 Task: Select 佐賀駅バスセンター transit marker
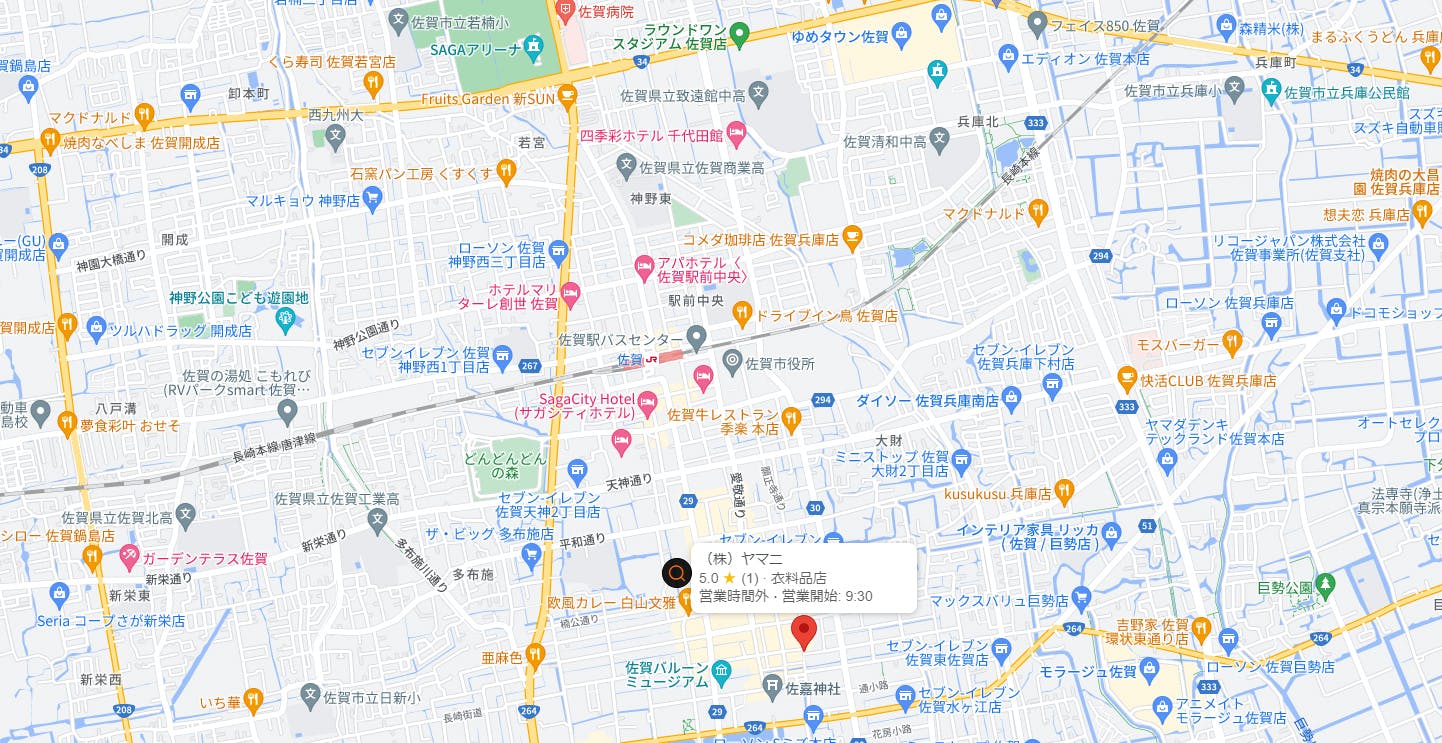pyautogui.click(x=697, y=338)
